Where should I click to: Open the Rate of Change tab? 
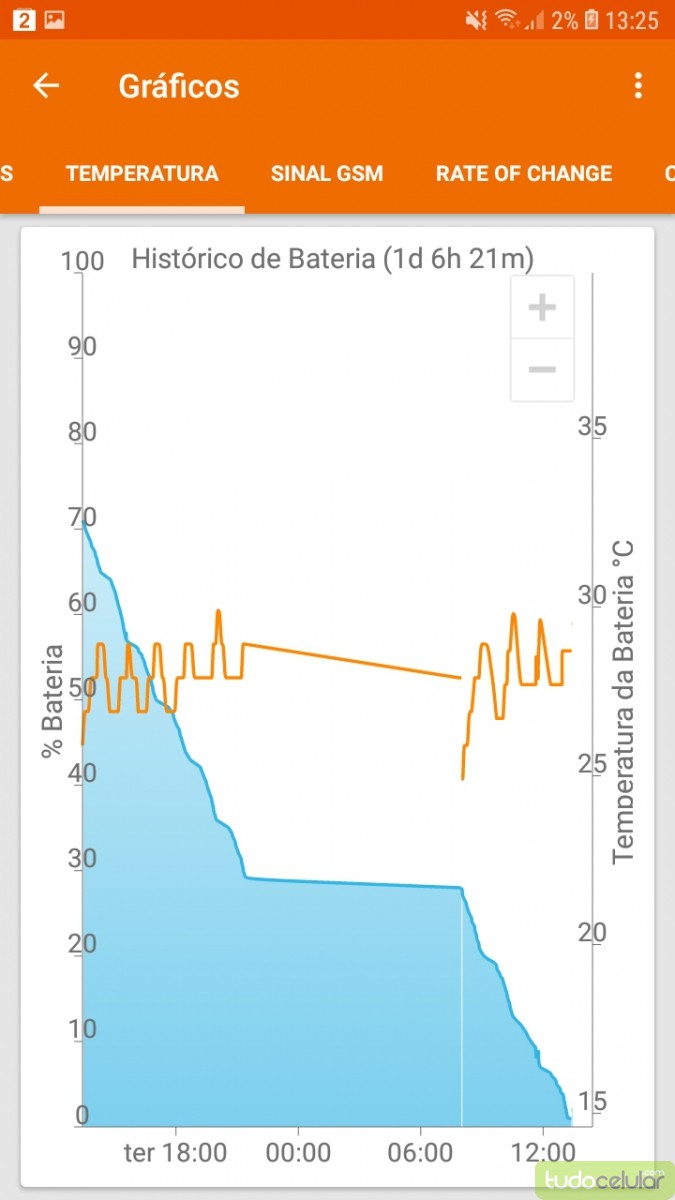(523, 173)
